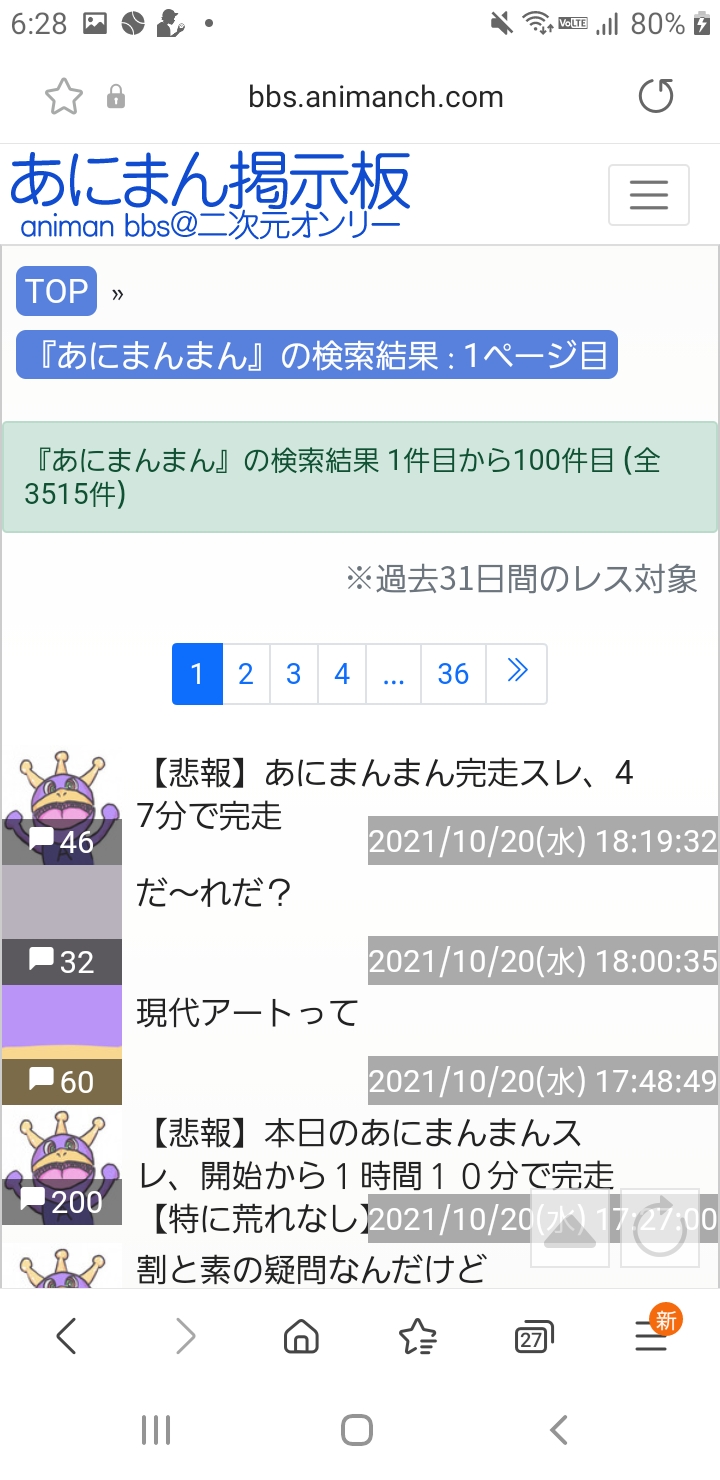Tap the bbs.animanch.com address field

[375, 97]
